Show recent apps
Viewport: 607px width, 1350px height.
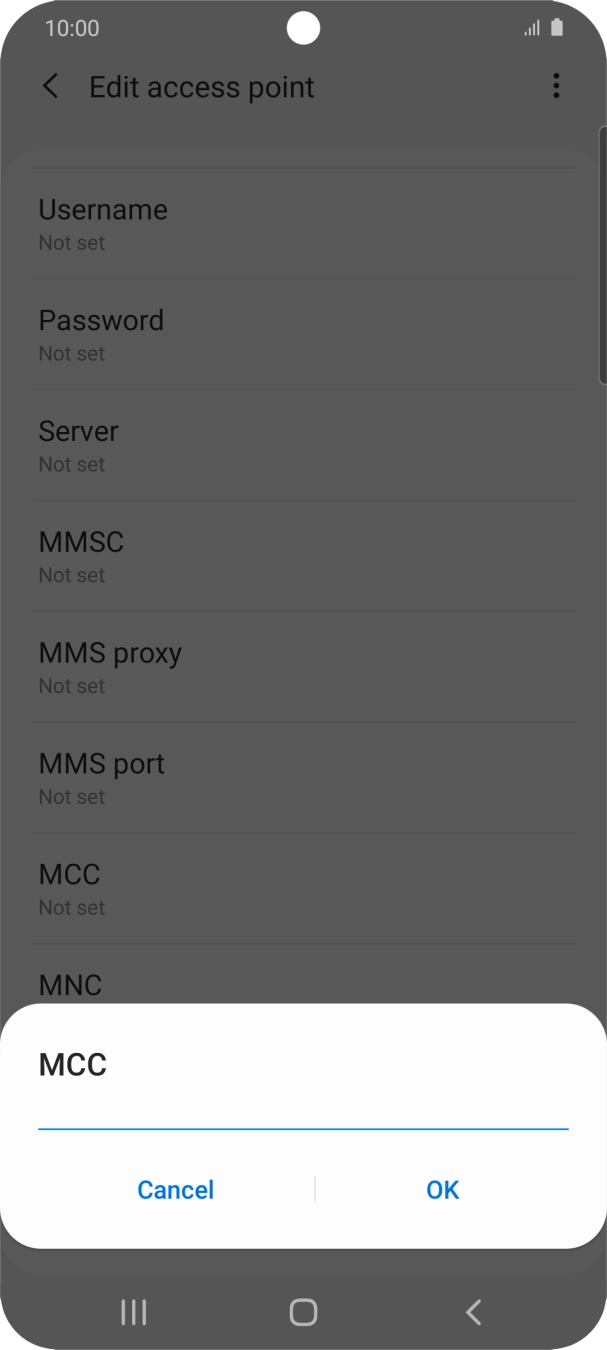tap(133, 1312)
